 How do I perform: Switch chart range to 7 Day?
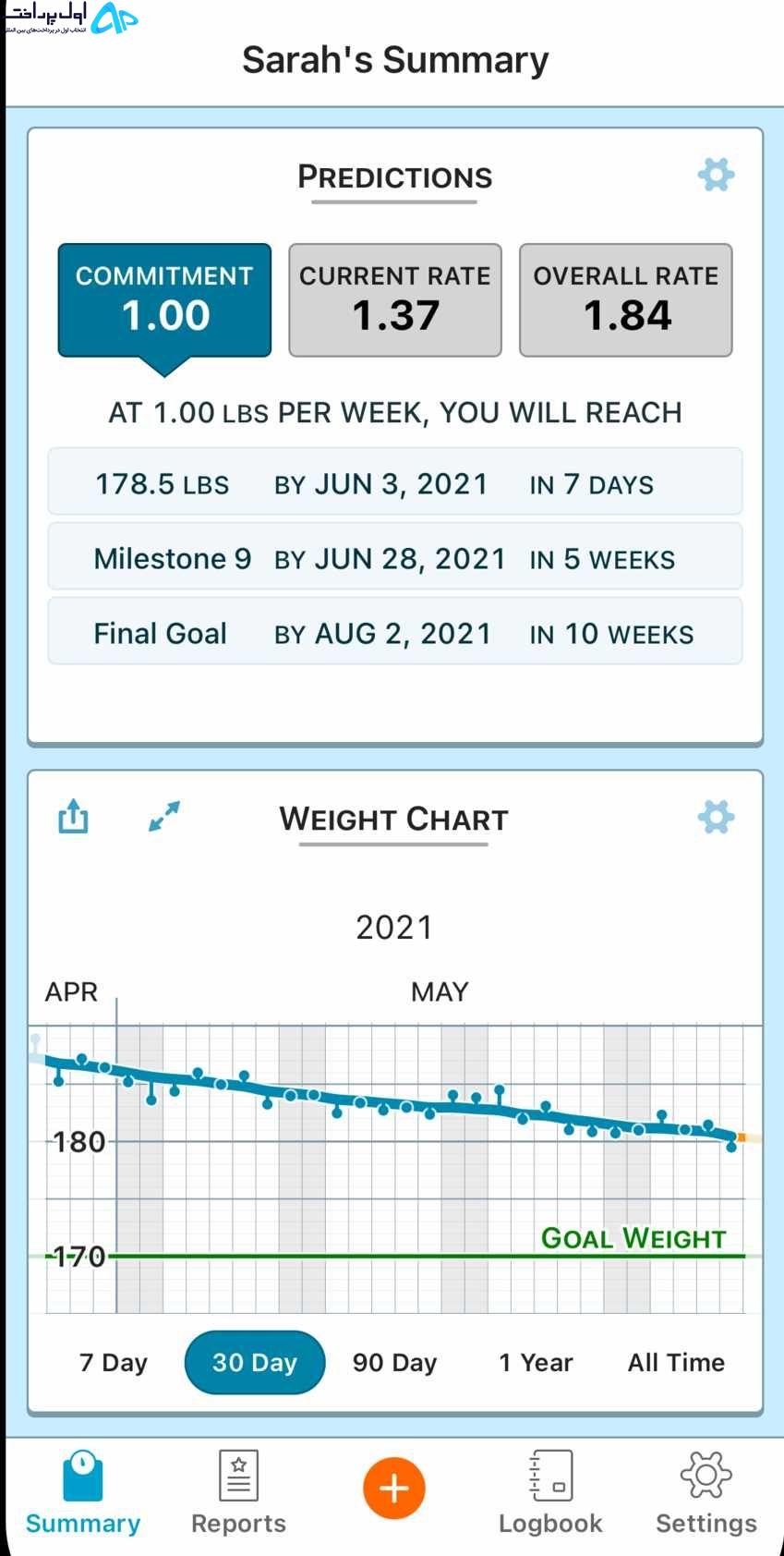coord(114,1363)
